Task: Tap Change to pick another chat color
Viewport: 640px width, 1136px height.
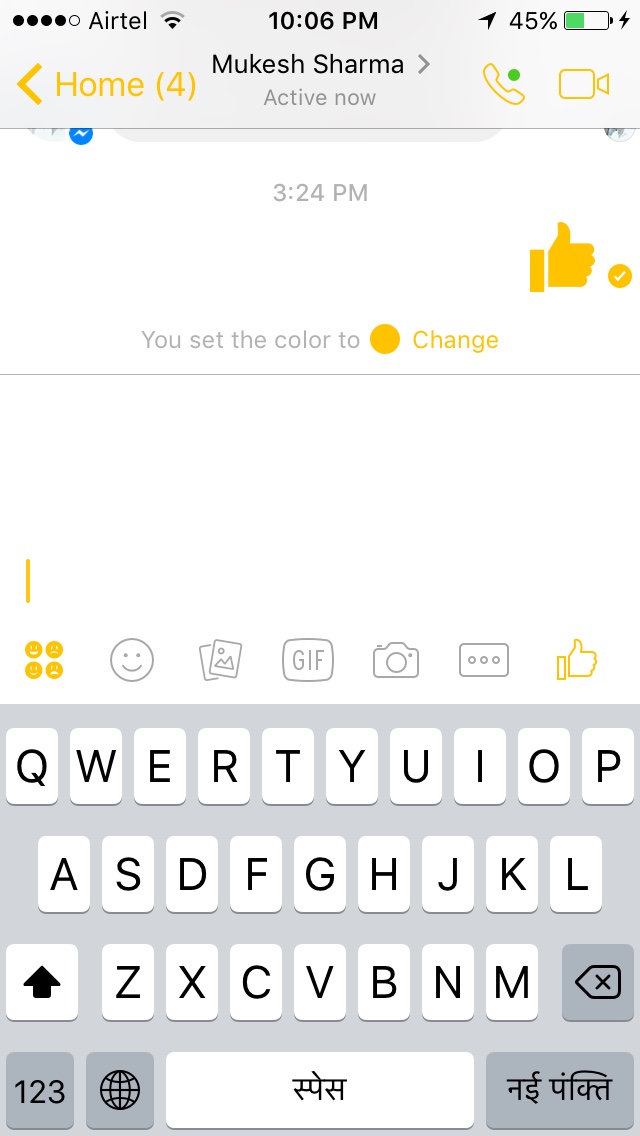Action: point(455,340)
